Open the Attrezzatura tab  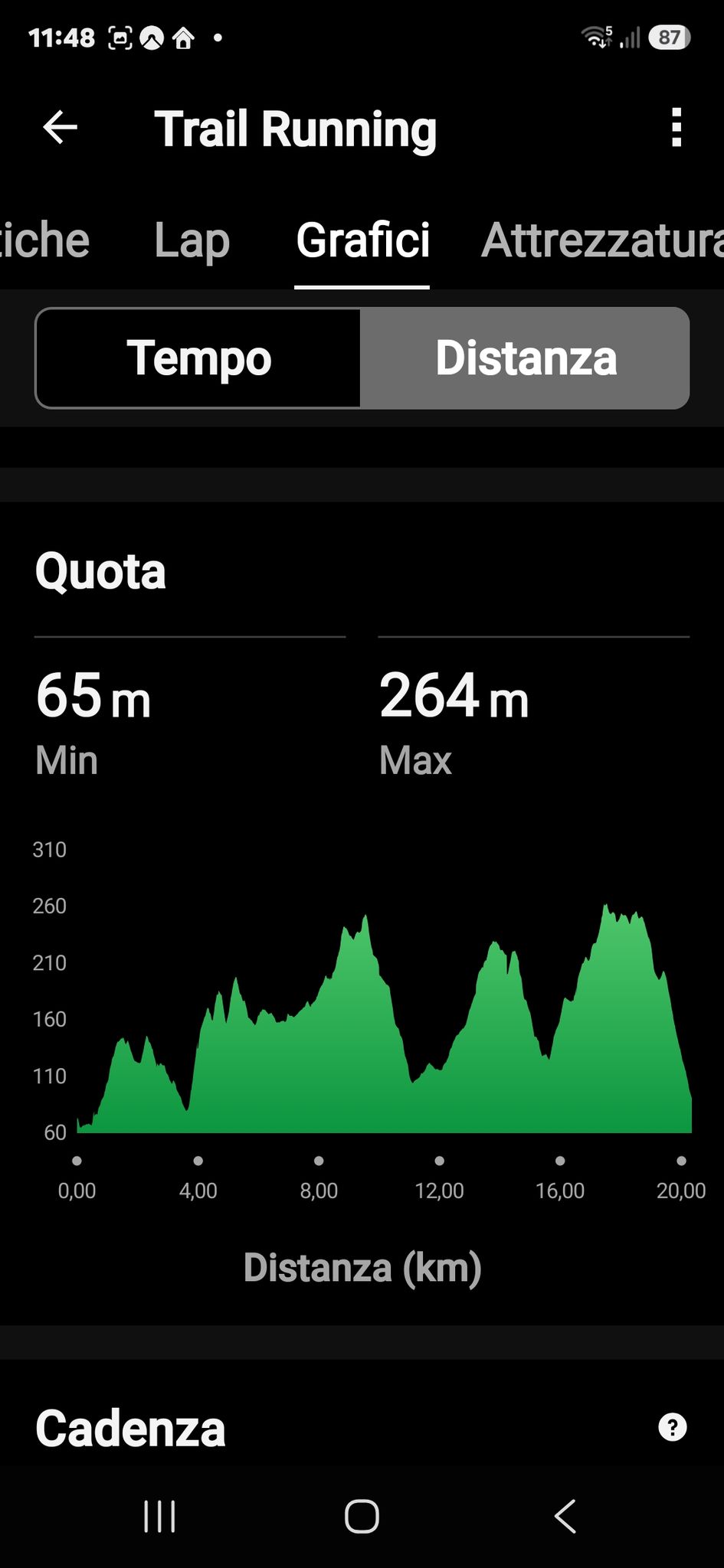602,240
